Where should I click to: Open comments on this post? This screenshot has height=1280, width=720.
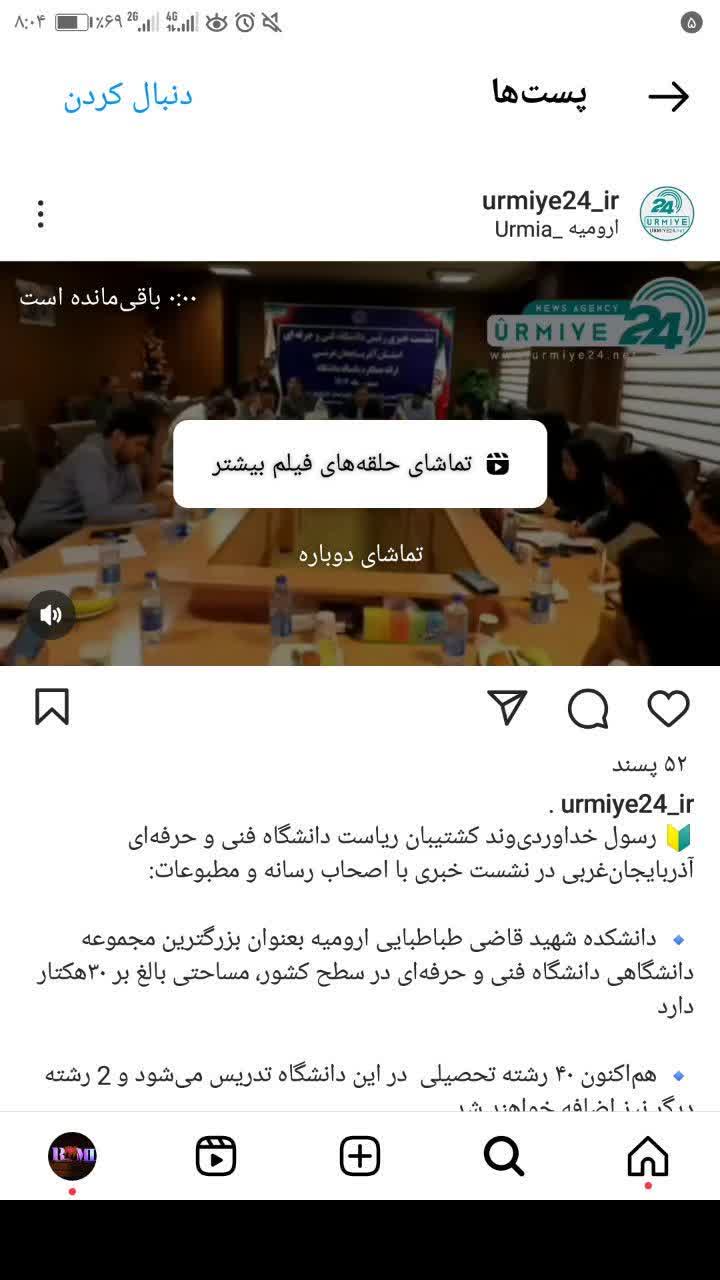(588, 708)
